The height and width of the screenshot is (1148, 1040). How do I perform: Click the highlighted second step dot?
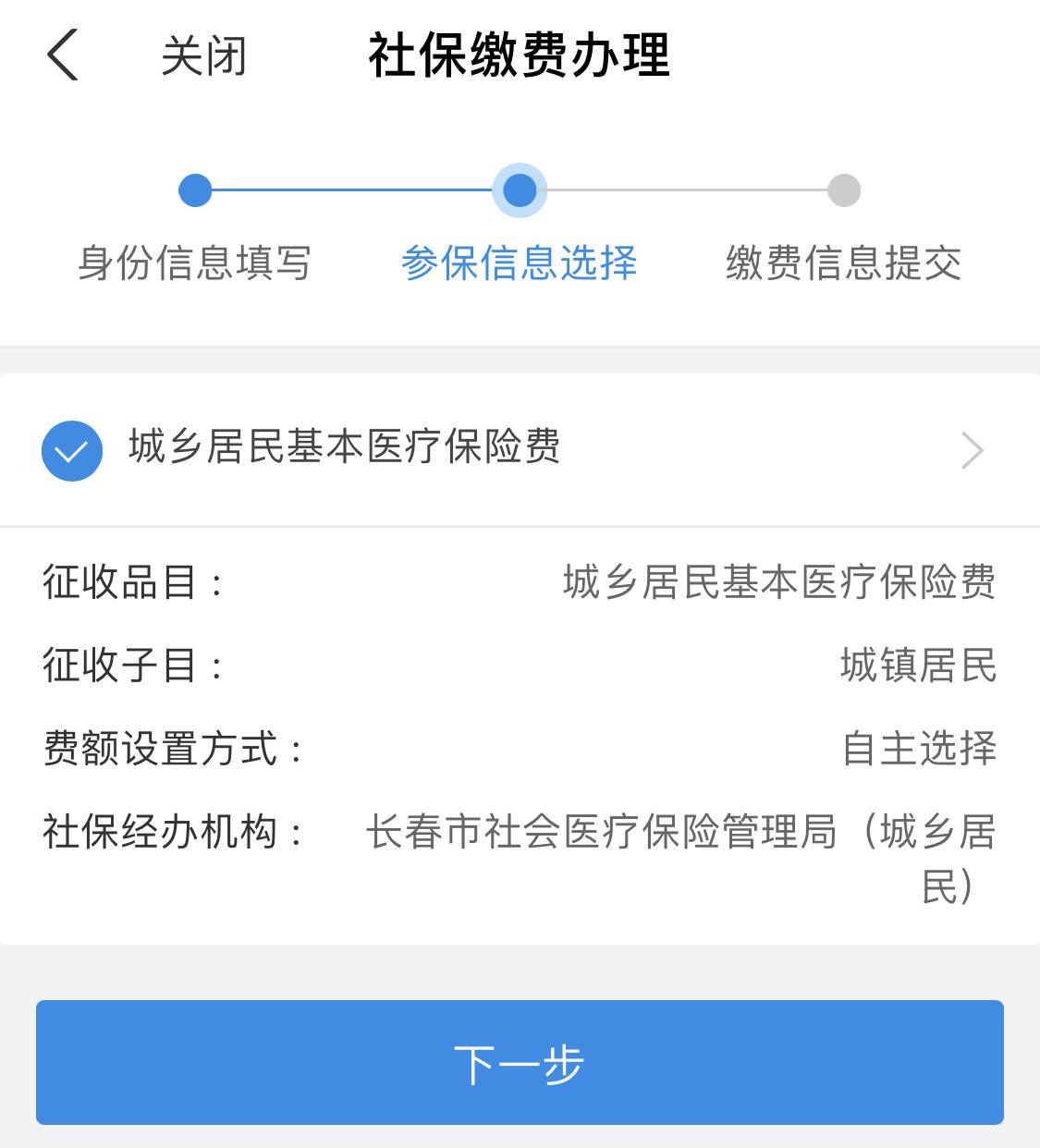tap(520, 190)
